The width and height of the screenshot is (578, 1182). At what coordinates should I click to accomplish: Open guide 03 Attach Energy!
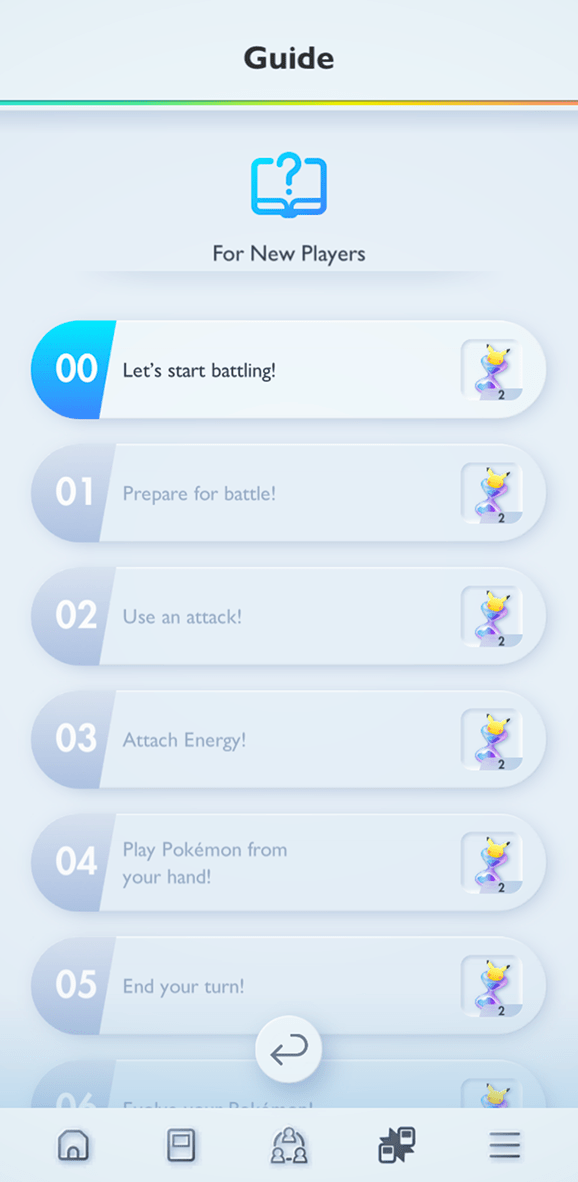coord(289,740)
